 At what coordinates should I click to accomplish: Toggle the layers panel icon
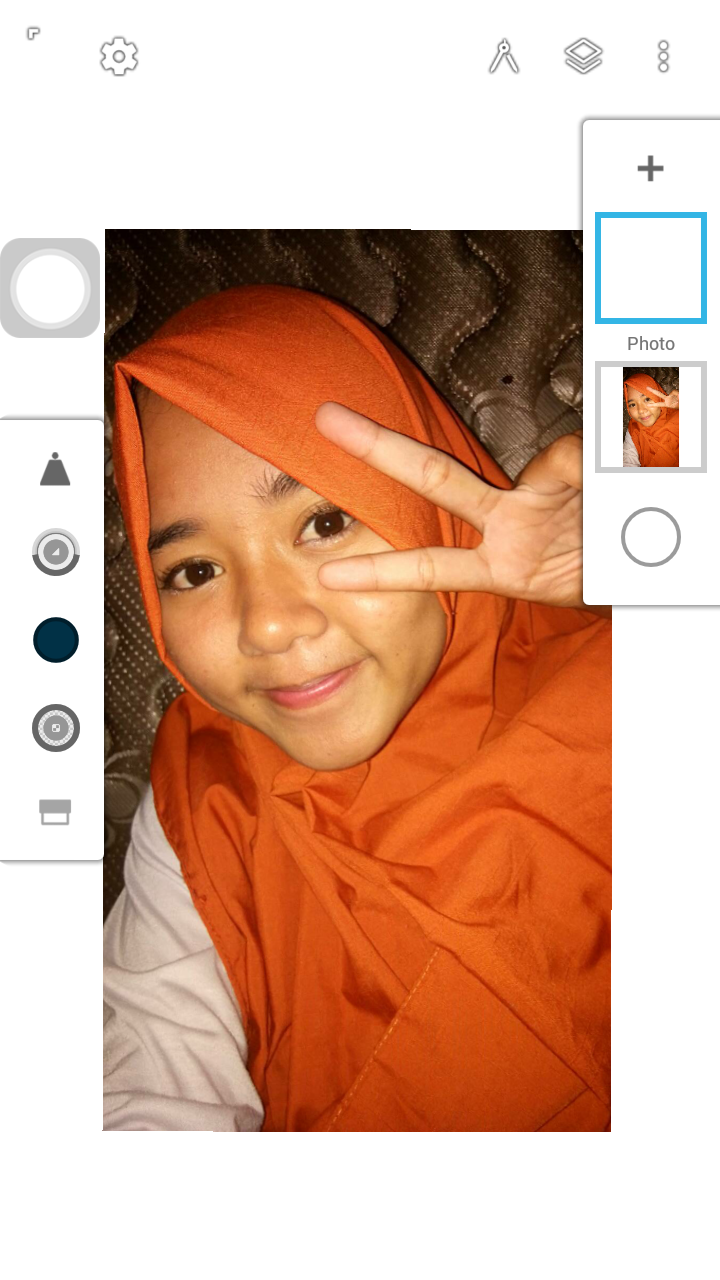tap(583, 56)
